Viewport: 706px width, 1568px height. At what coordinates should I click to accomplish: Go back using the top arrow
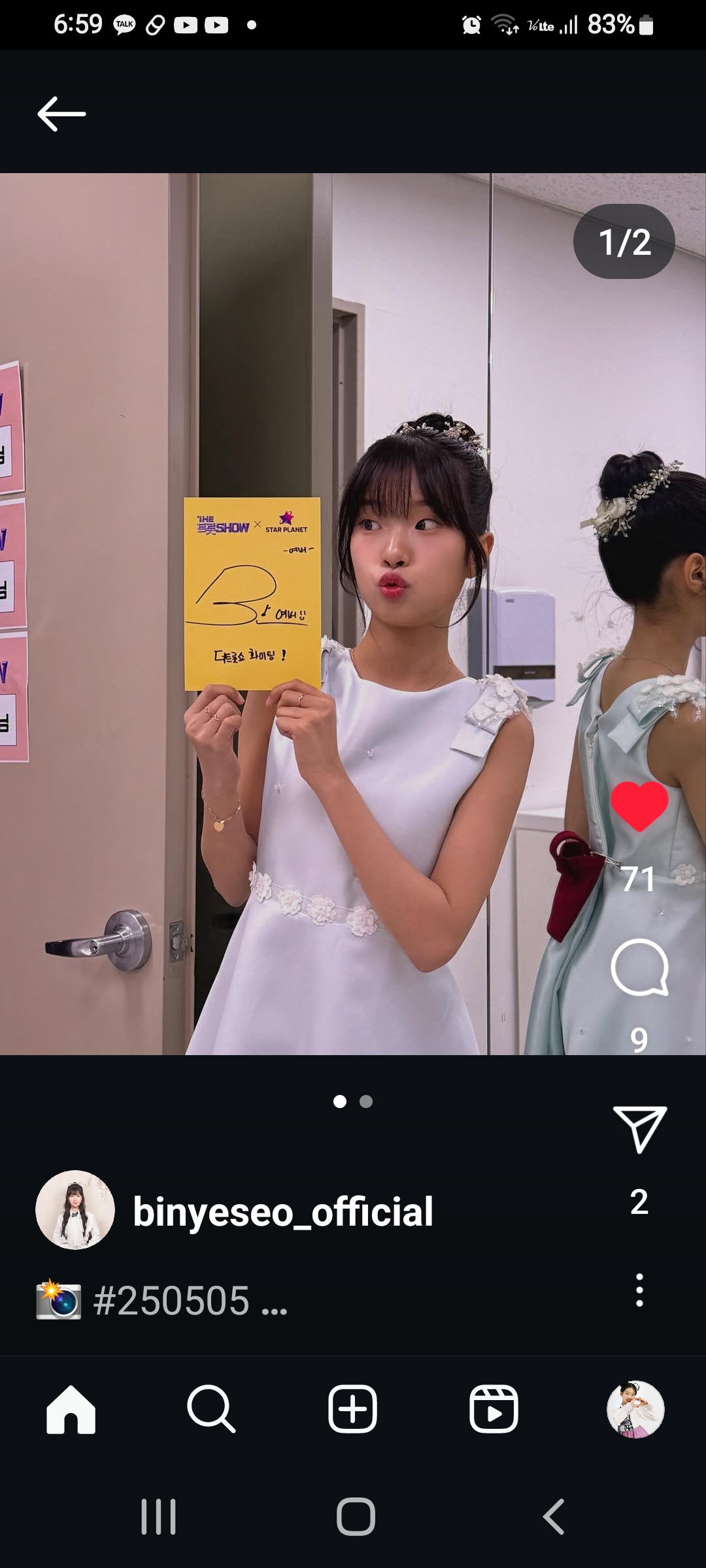(x=61, y=114)
